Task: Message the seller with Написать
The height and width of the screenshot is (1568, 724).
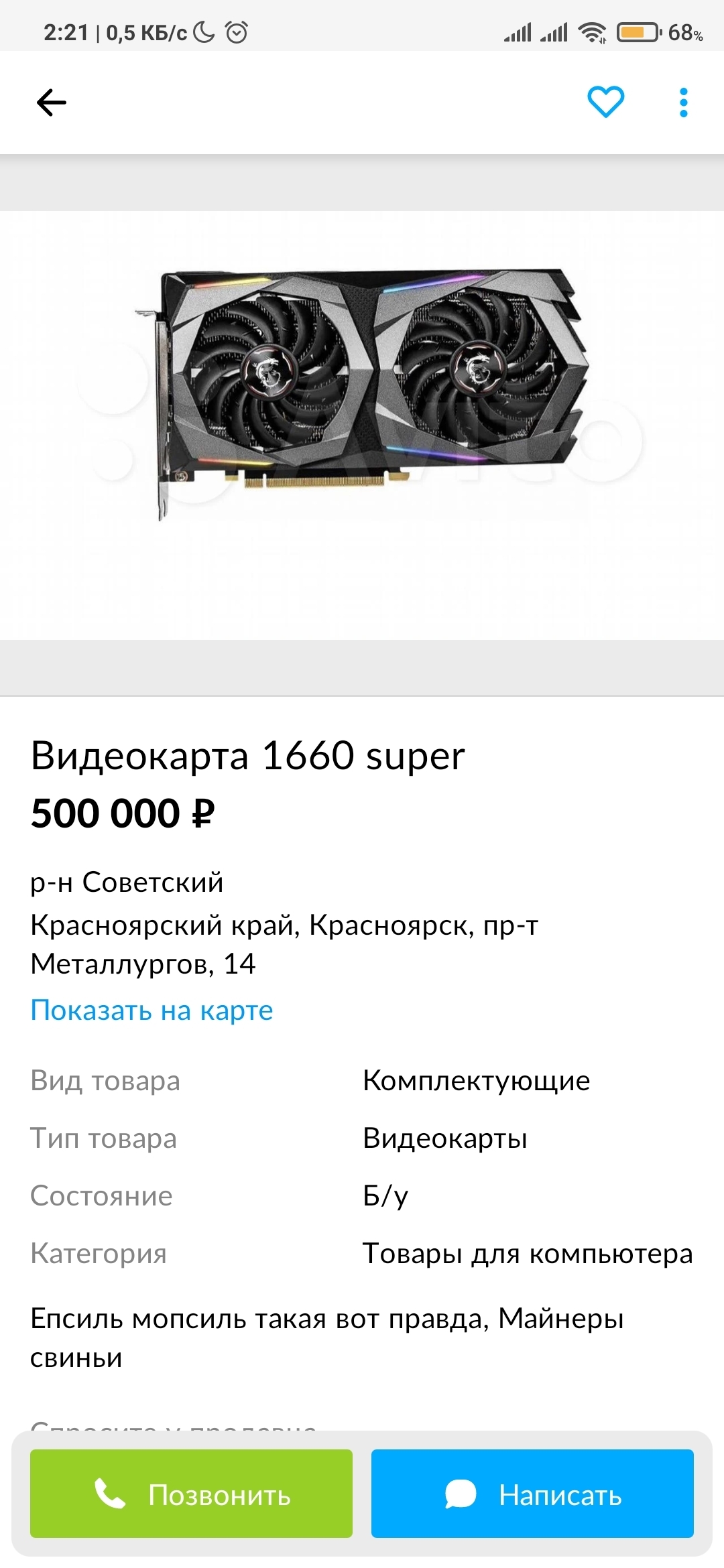Action: pos(532,1494)
